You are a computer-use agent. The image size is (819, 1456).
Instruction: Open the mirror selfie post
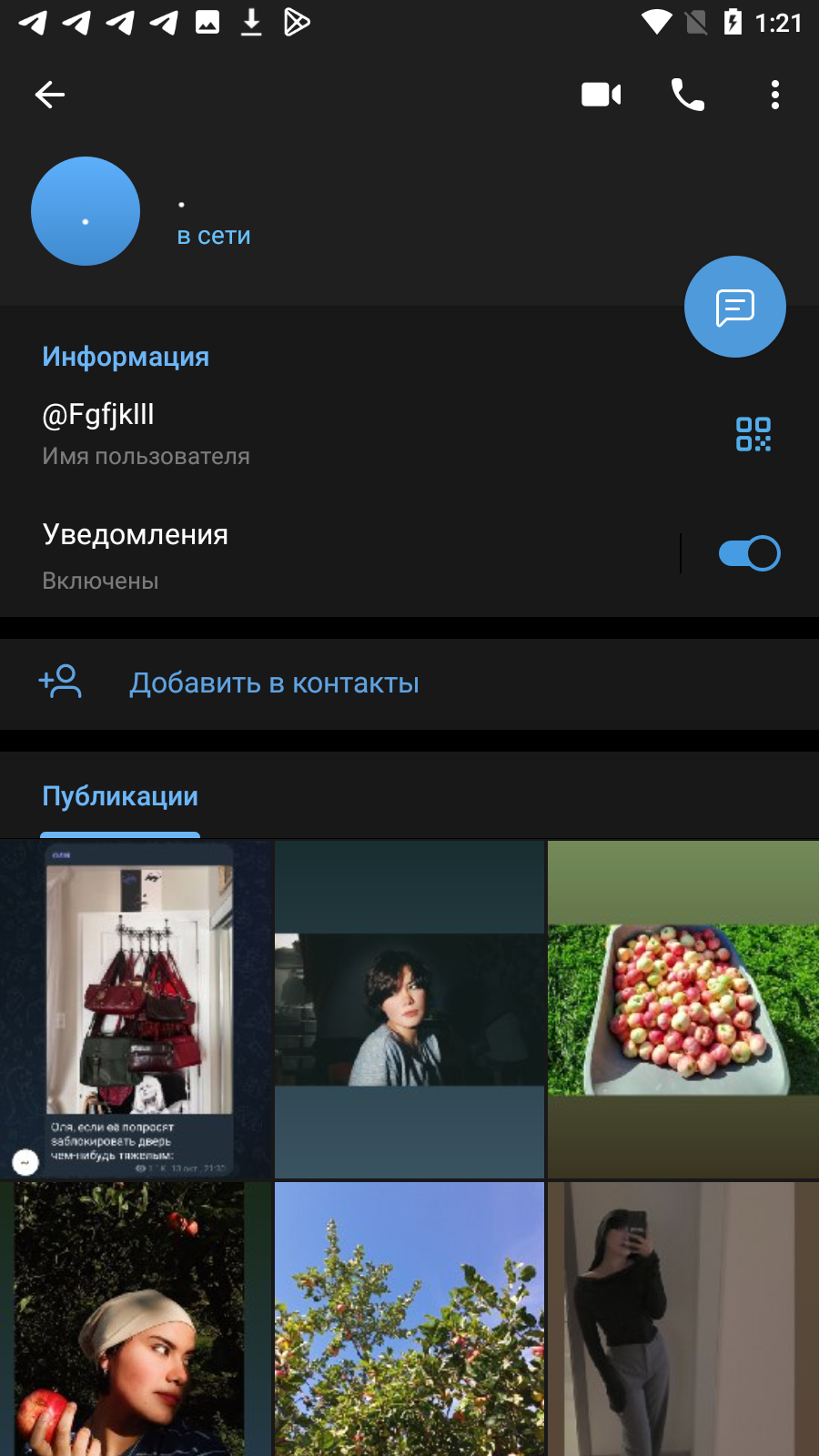click(683, 1319)
